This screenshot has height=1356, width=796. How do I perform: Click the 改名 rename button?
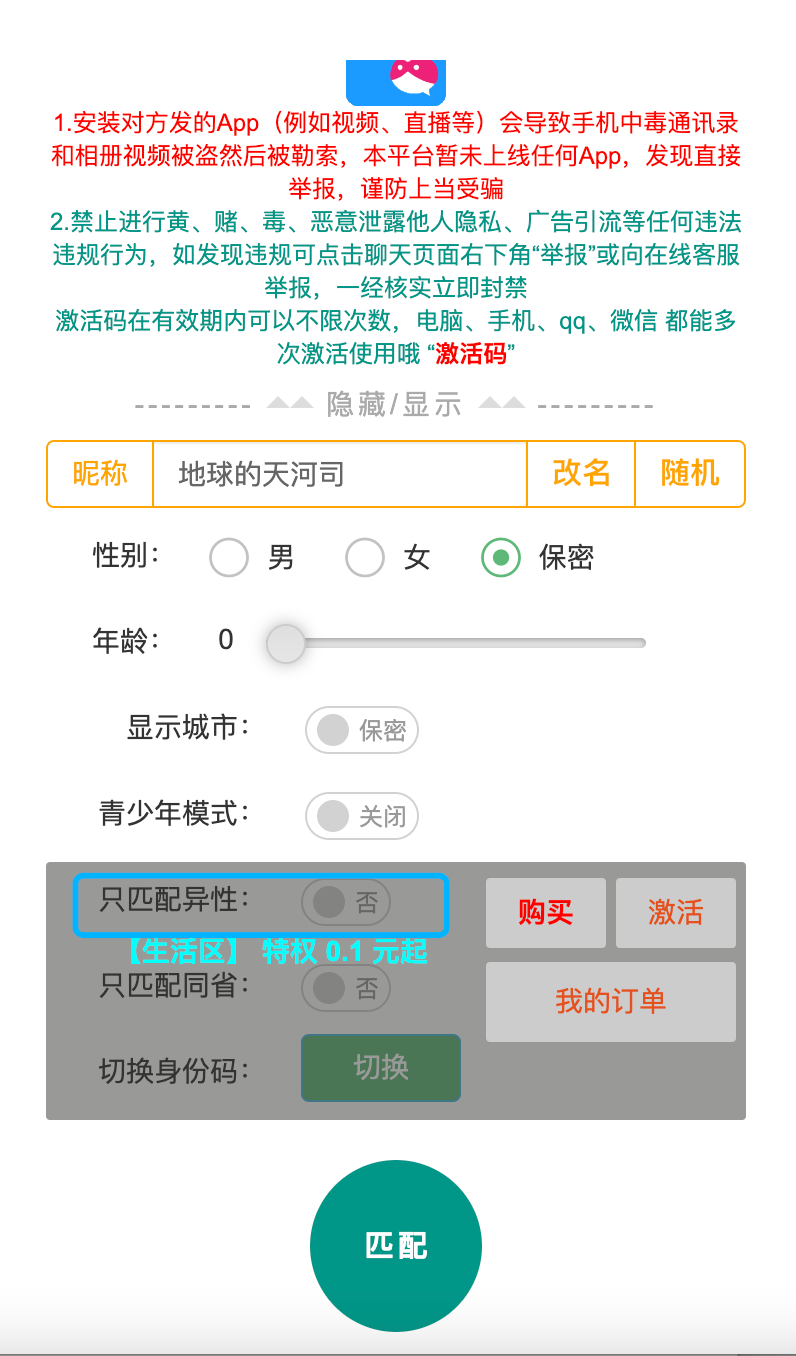click(x=581, y=474)
